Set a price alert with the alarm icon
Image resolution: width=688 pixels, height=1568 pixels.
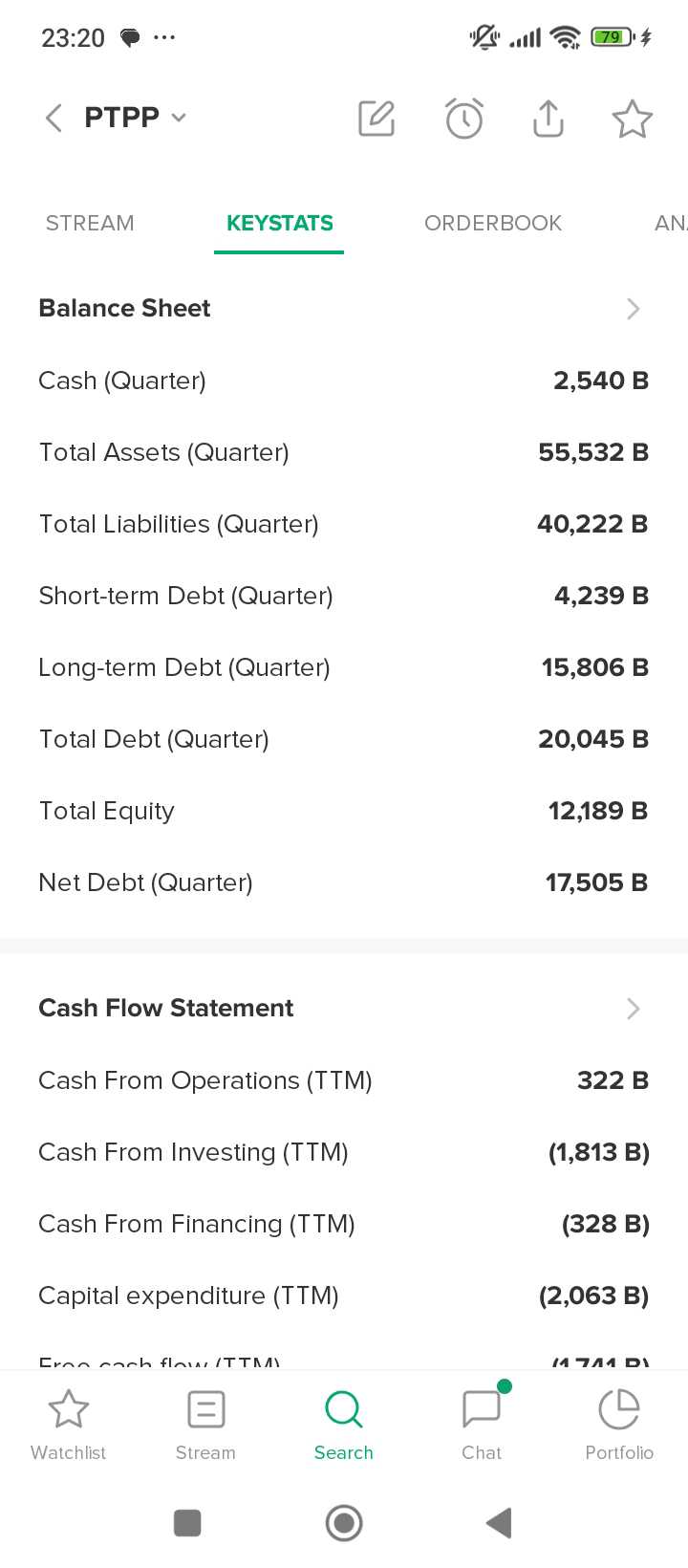coord(464,119)
